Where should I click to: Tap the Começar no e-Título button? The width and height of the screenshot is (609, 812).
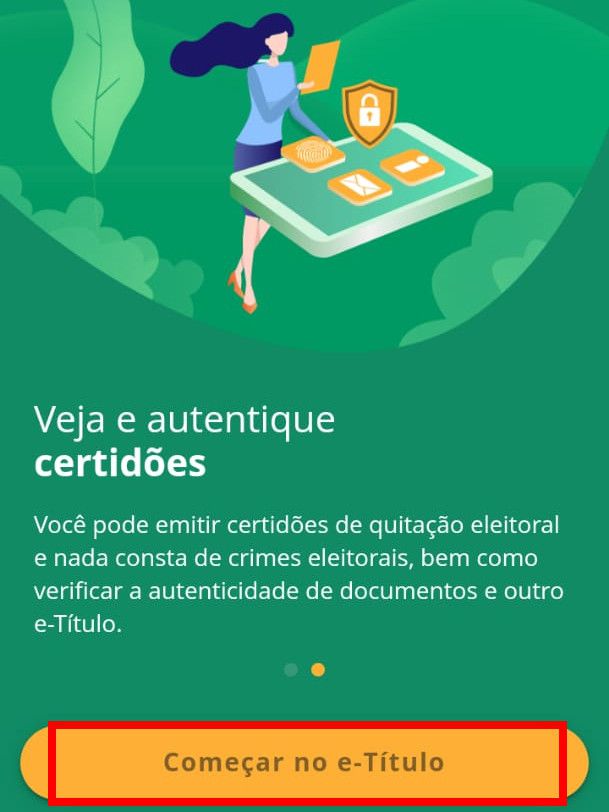304,762
